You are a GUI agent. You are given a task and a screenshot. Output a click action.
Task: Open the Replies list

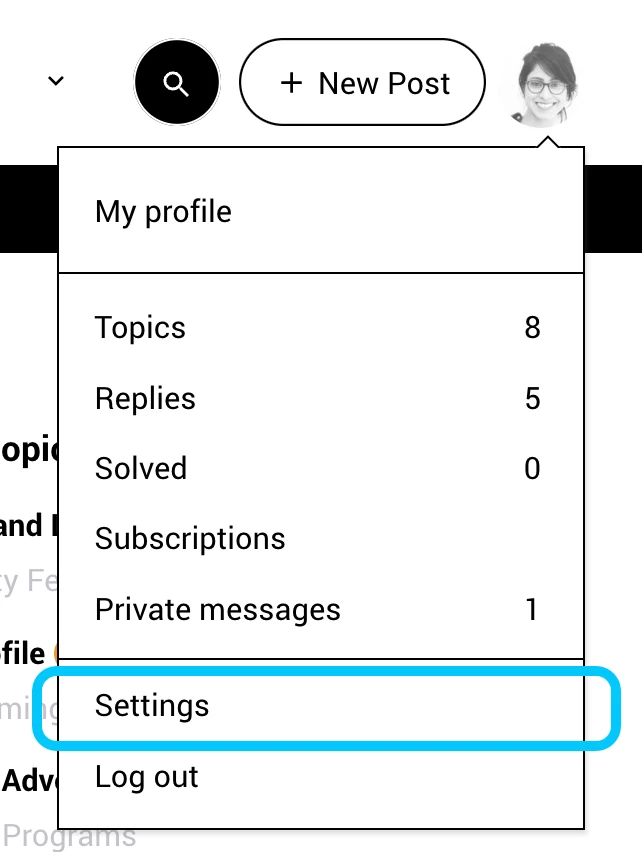pos(145,399)
